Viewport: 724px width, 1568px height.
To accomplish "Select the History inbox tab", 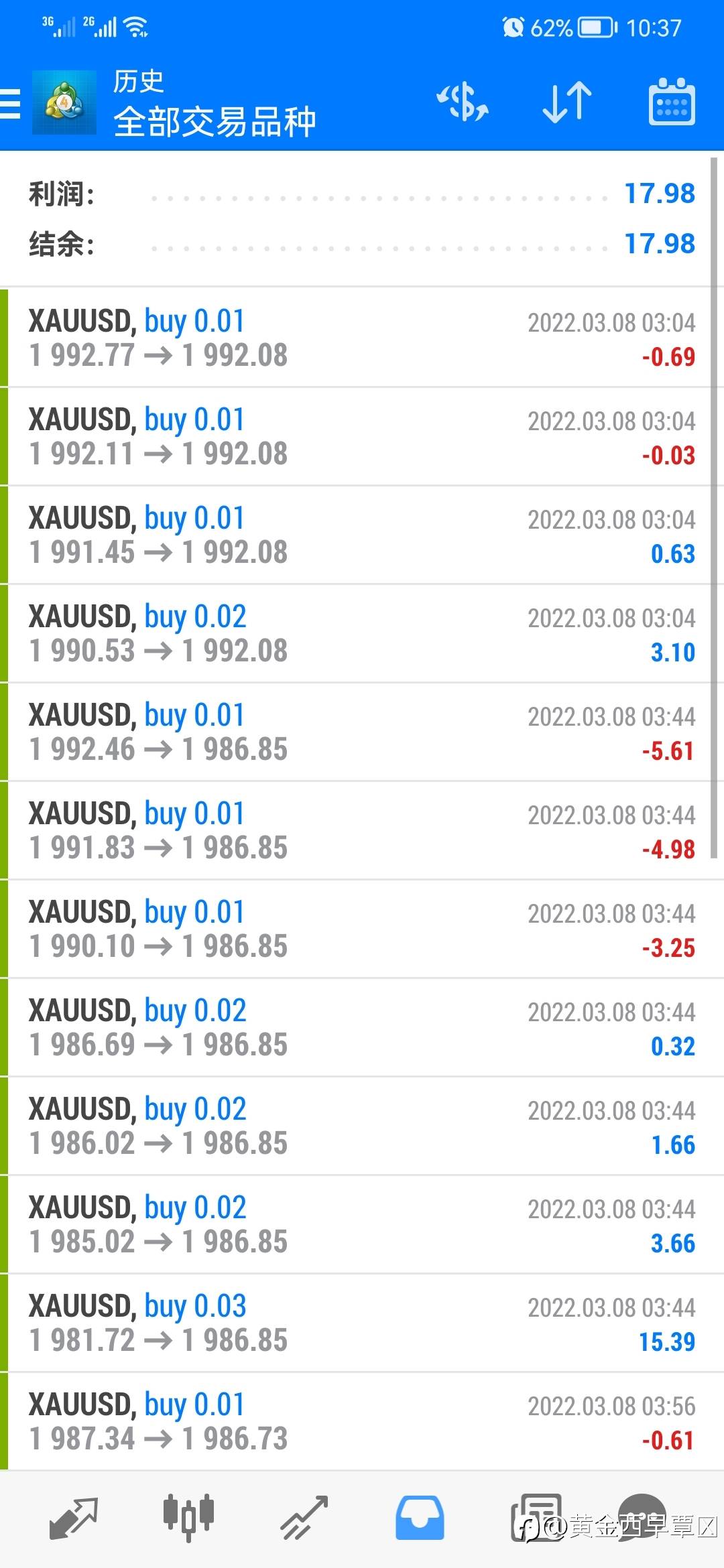I will 420,1518.
